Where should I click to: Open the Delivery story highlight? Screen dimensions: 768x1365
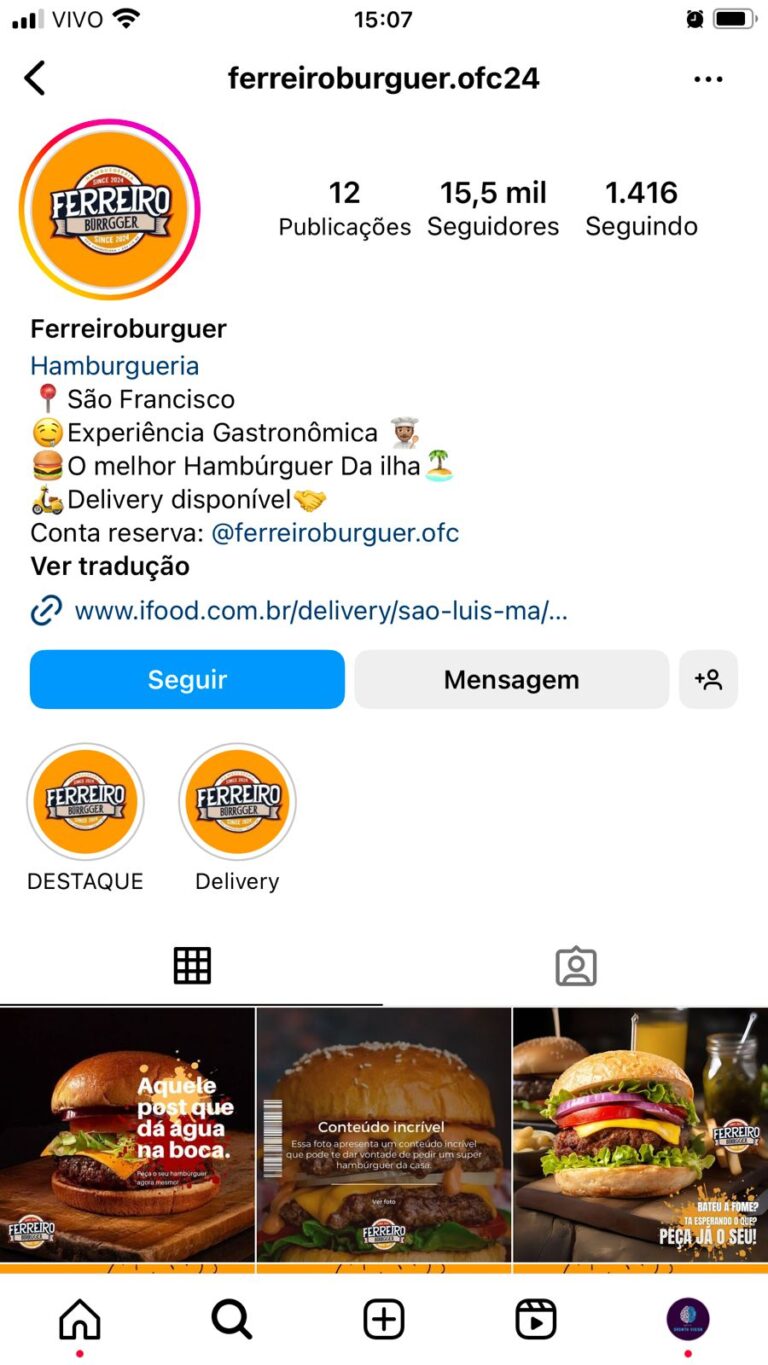pos(237,802)
